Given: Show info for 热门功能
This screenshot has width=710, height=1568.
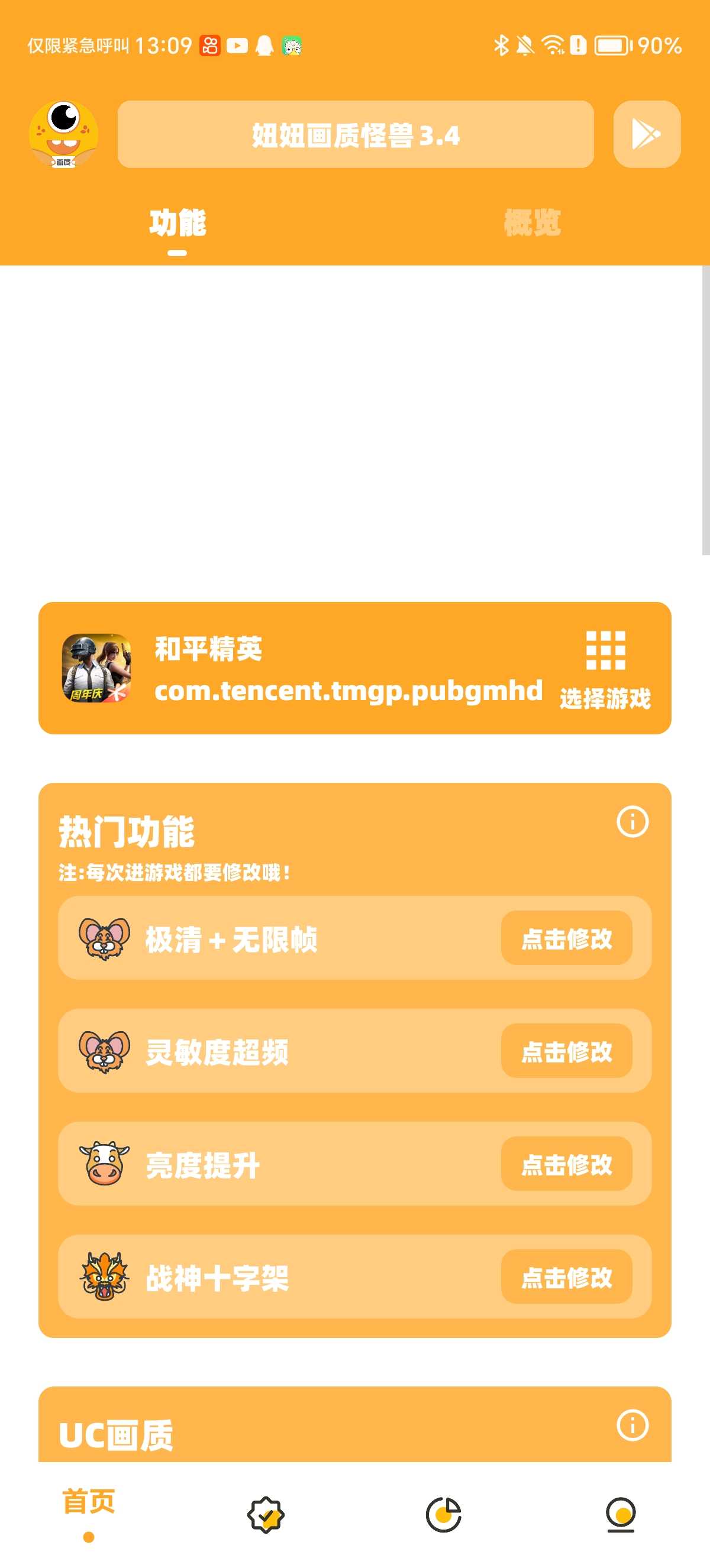Looking at the screenshot, I should (x=632, y=822).
